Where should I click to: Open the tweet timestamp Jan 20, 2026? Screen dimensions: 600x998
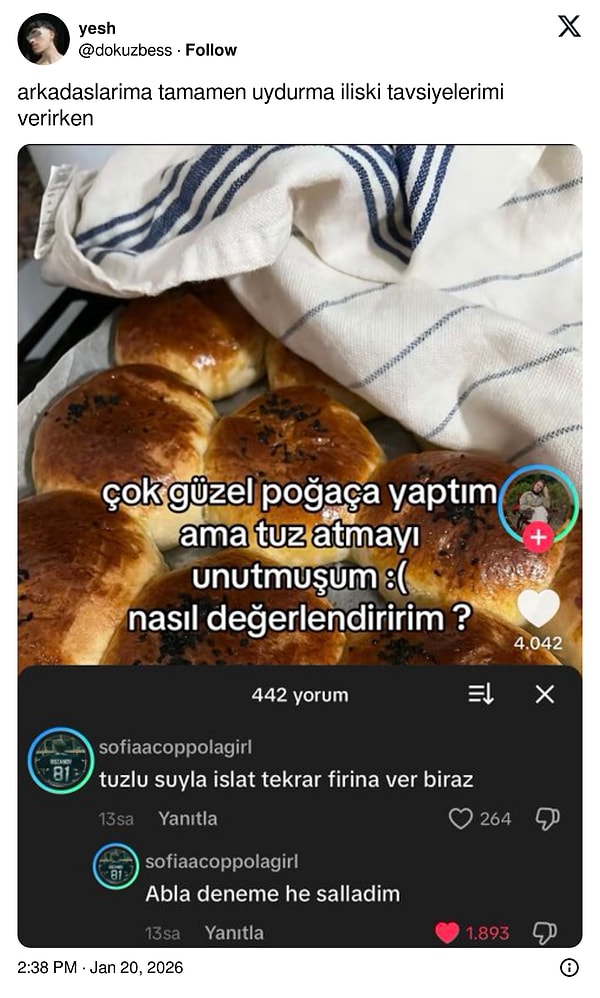[100, 968]
